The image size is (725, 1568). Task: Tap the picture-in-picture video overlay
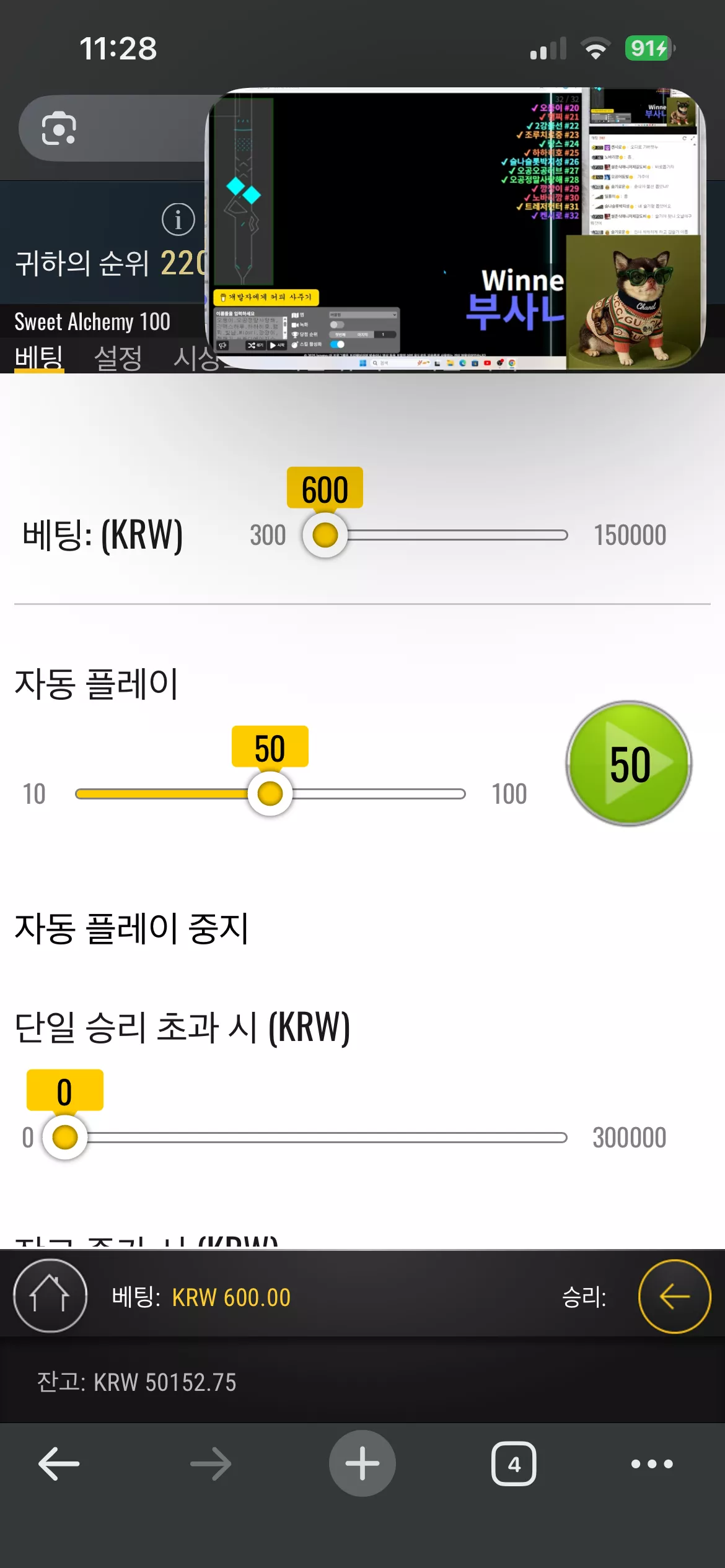point(455,229)
